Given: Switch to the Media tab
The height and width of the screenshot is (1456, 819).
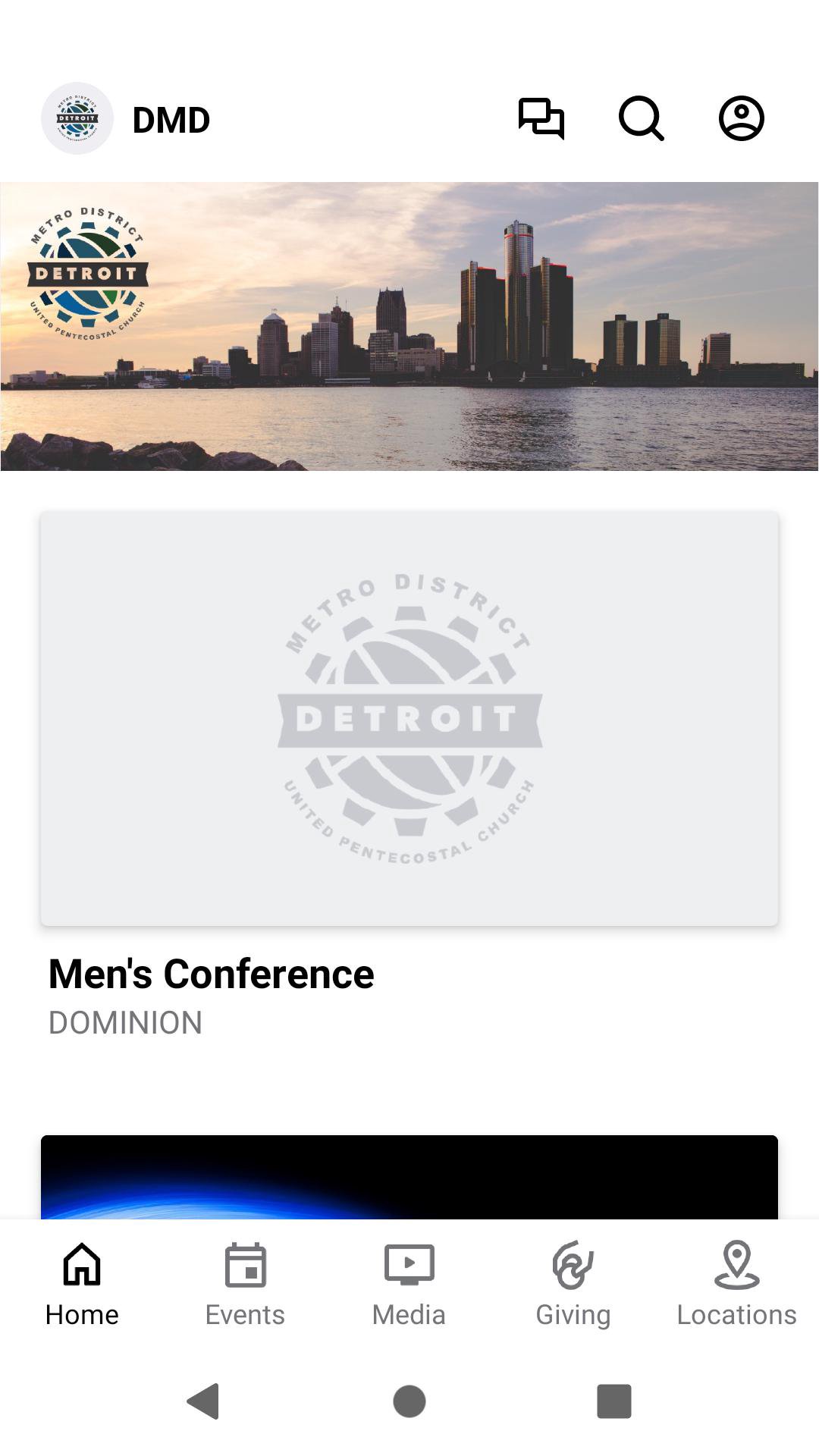Looking at the screenshot, I should 409,1283.
